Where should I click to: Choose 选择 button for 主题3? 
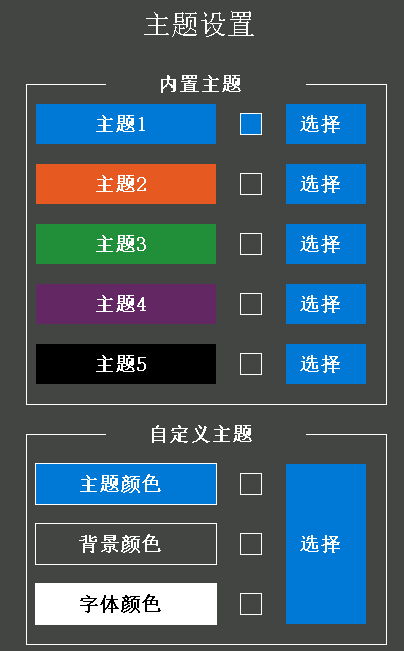click(326, 244)
